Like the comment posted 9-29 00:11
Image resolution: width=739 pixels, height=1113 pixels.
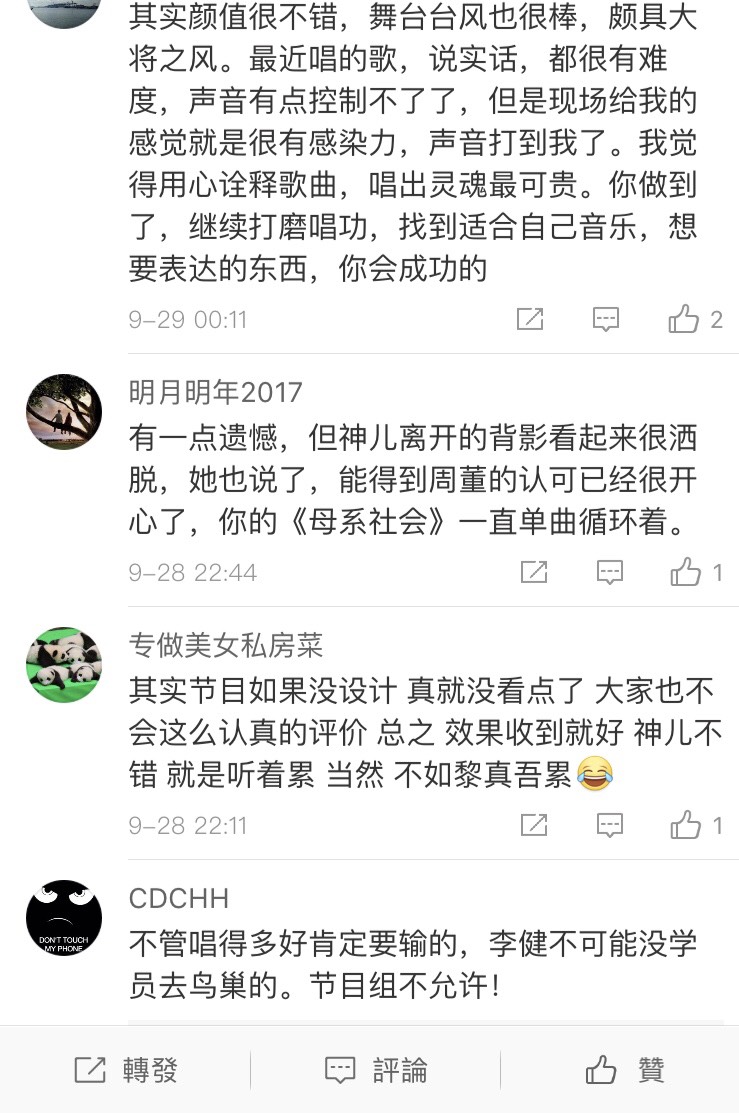686,319
